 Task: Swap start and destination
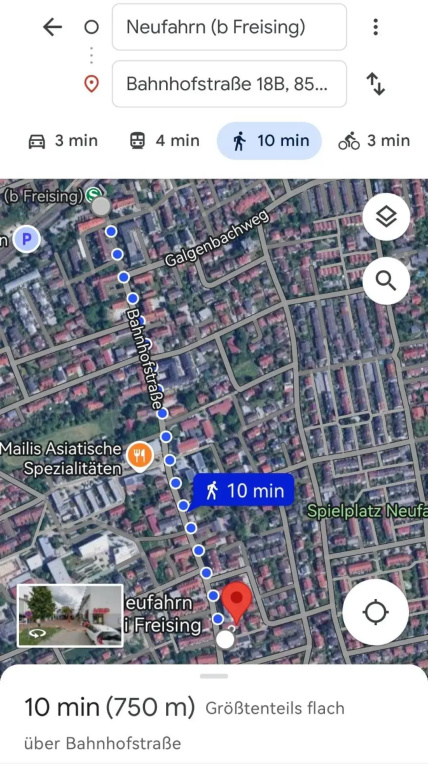(x=376, y=84)
